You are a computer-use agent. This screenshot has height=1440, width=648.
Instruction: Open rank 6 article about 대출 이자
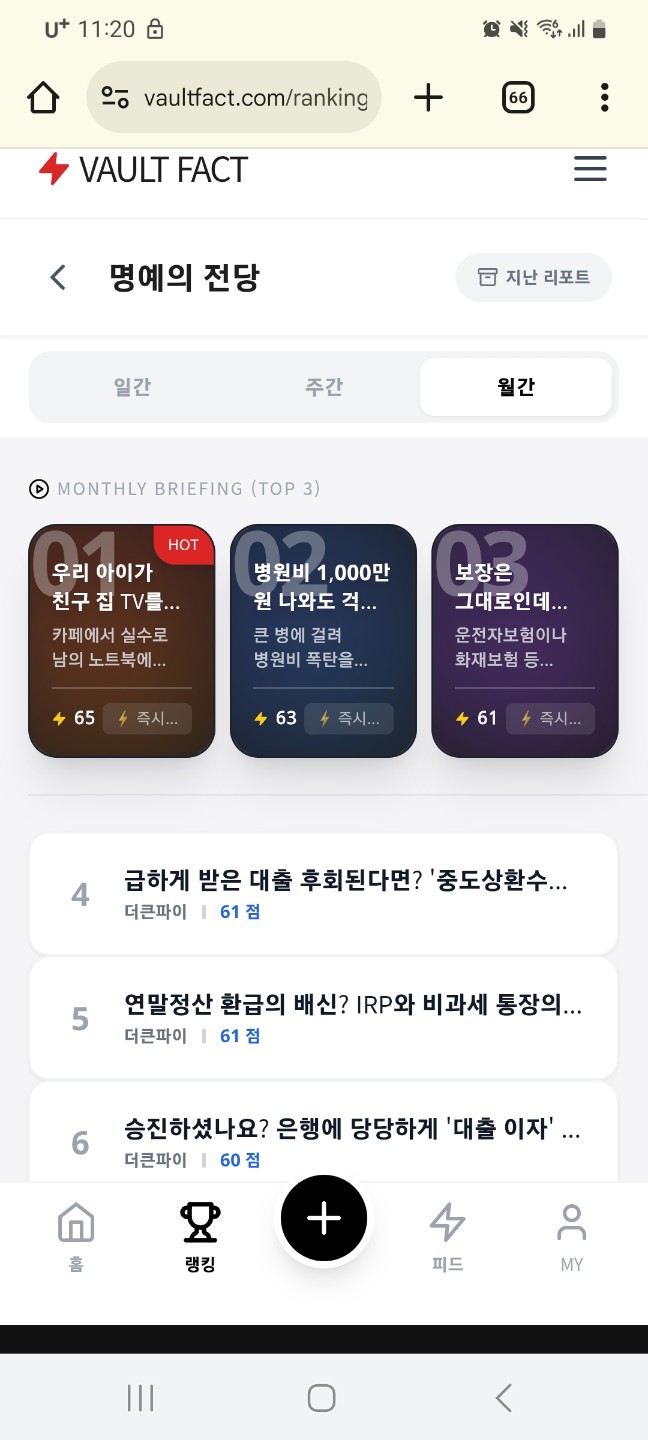pos(323,1140)
